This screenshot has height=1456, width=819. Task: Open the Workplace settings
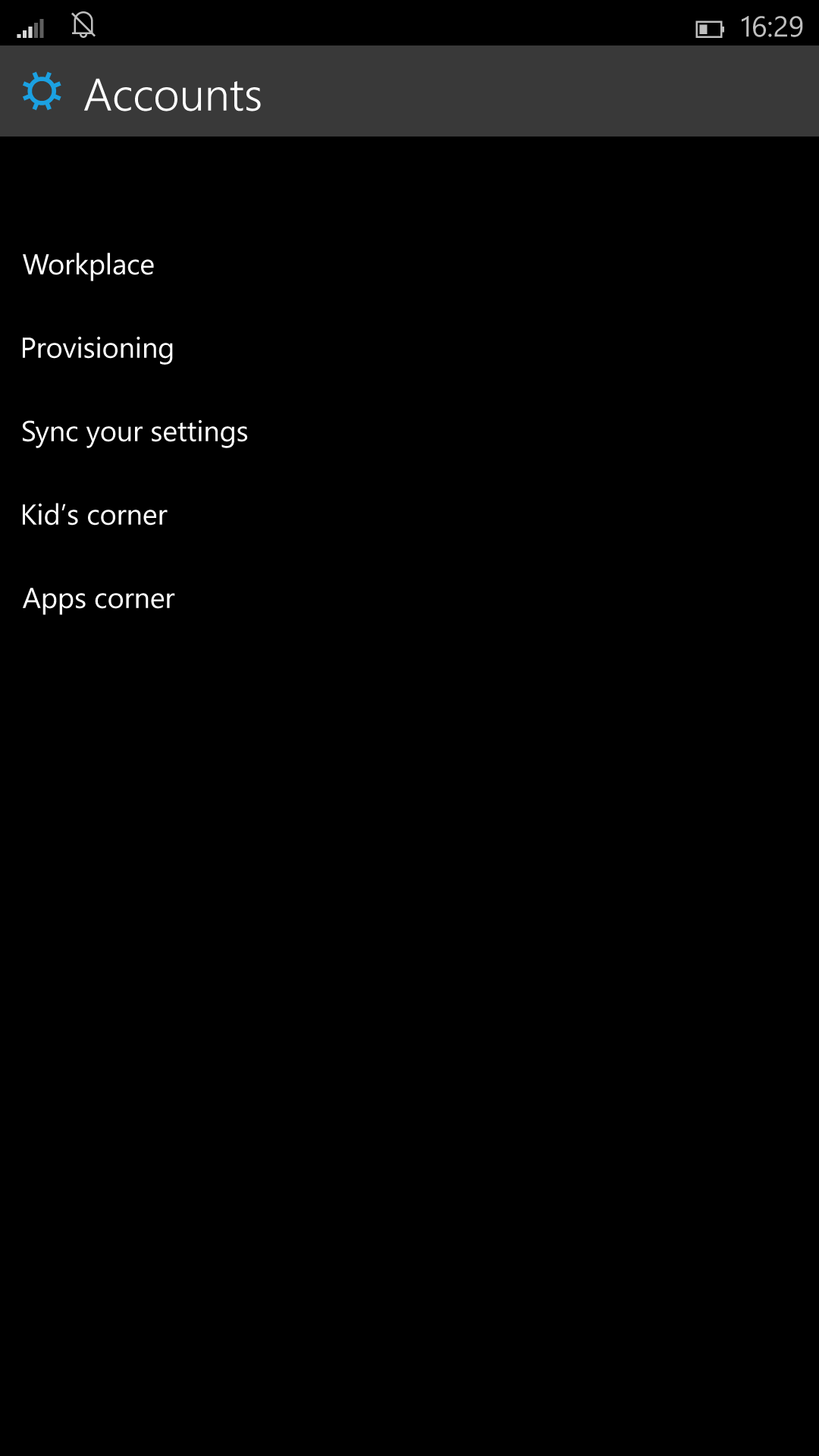tap(89, 265)
